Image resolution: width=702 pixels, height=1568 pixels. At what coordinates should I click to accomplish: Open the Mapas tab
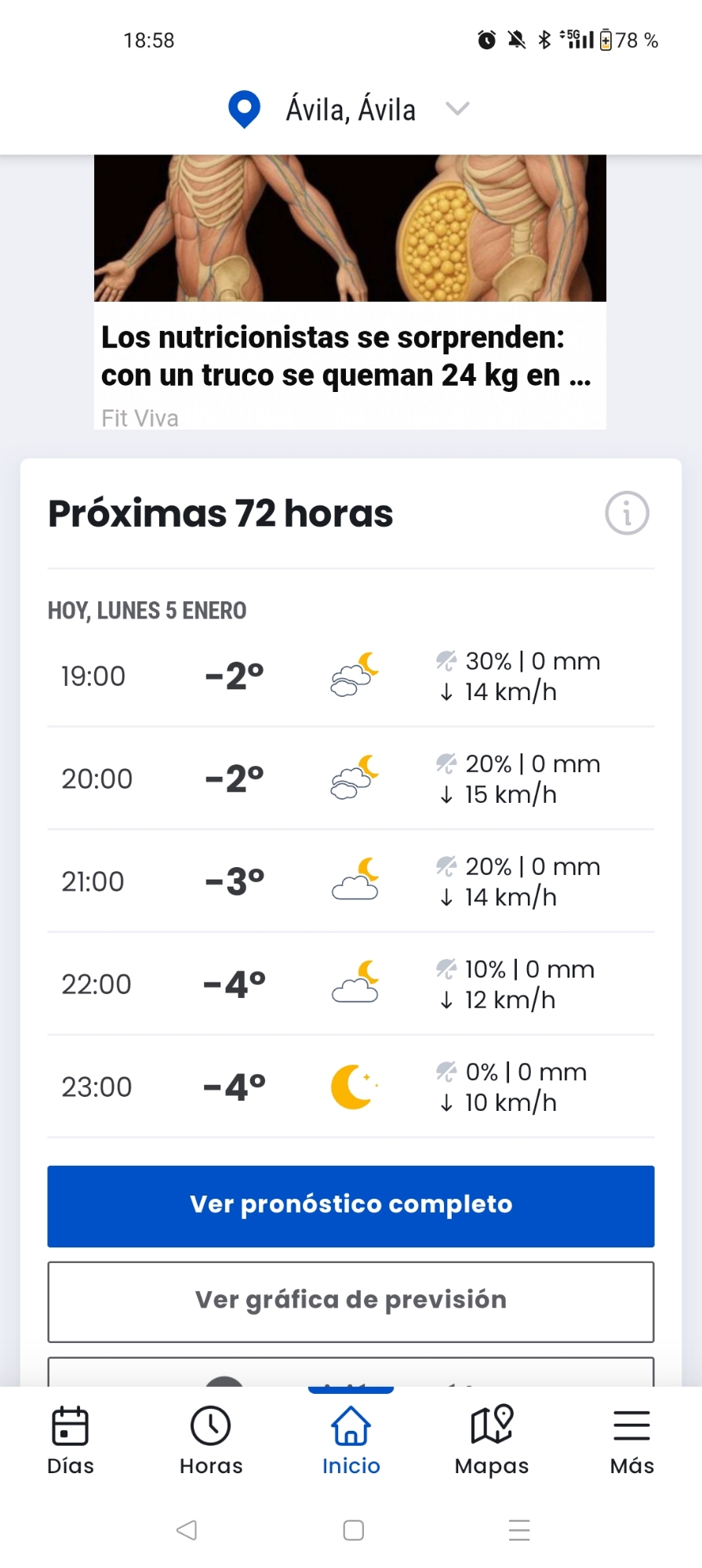492,1441
